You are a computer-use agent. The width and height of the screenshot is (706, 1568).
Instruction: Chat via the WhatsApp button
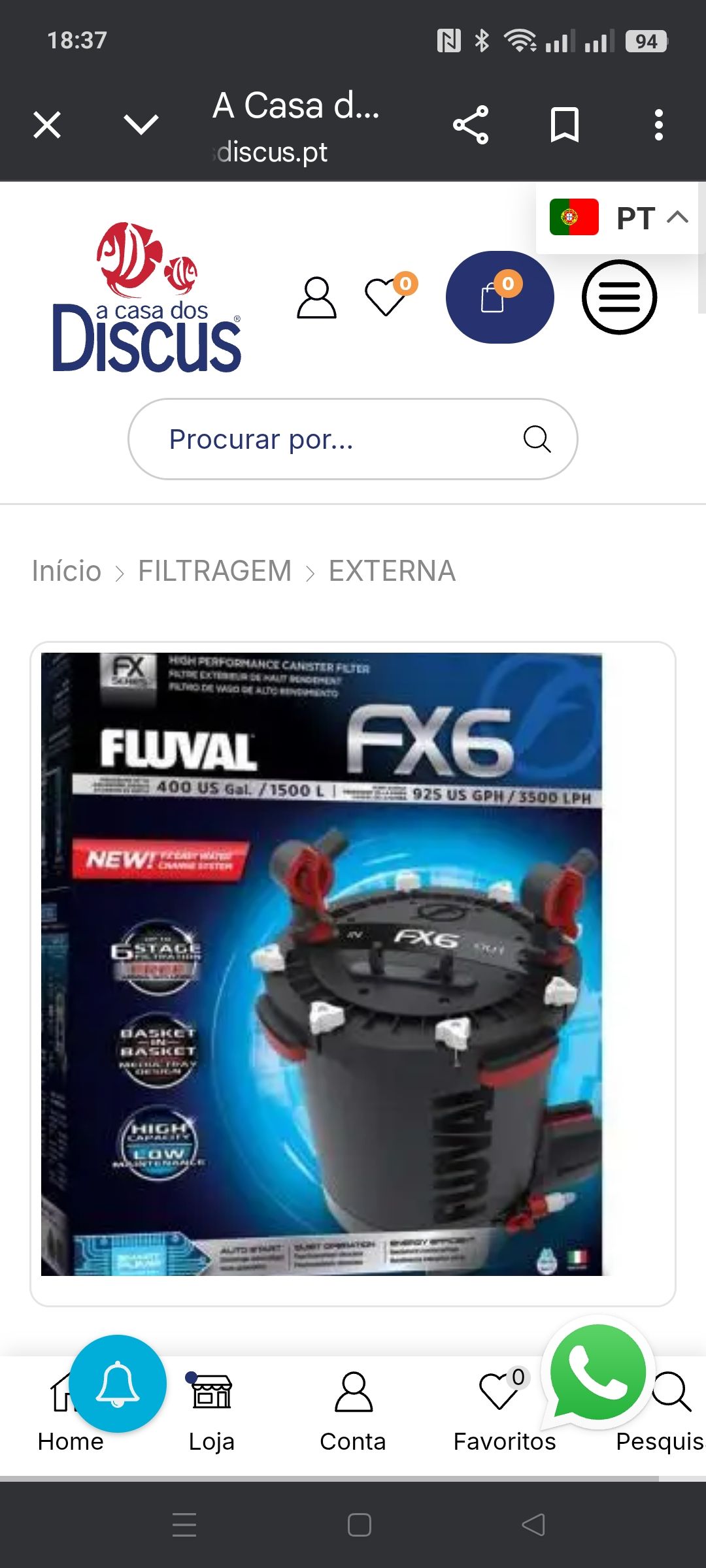(597, 1372)
